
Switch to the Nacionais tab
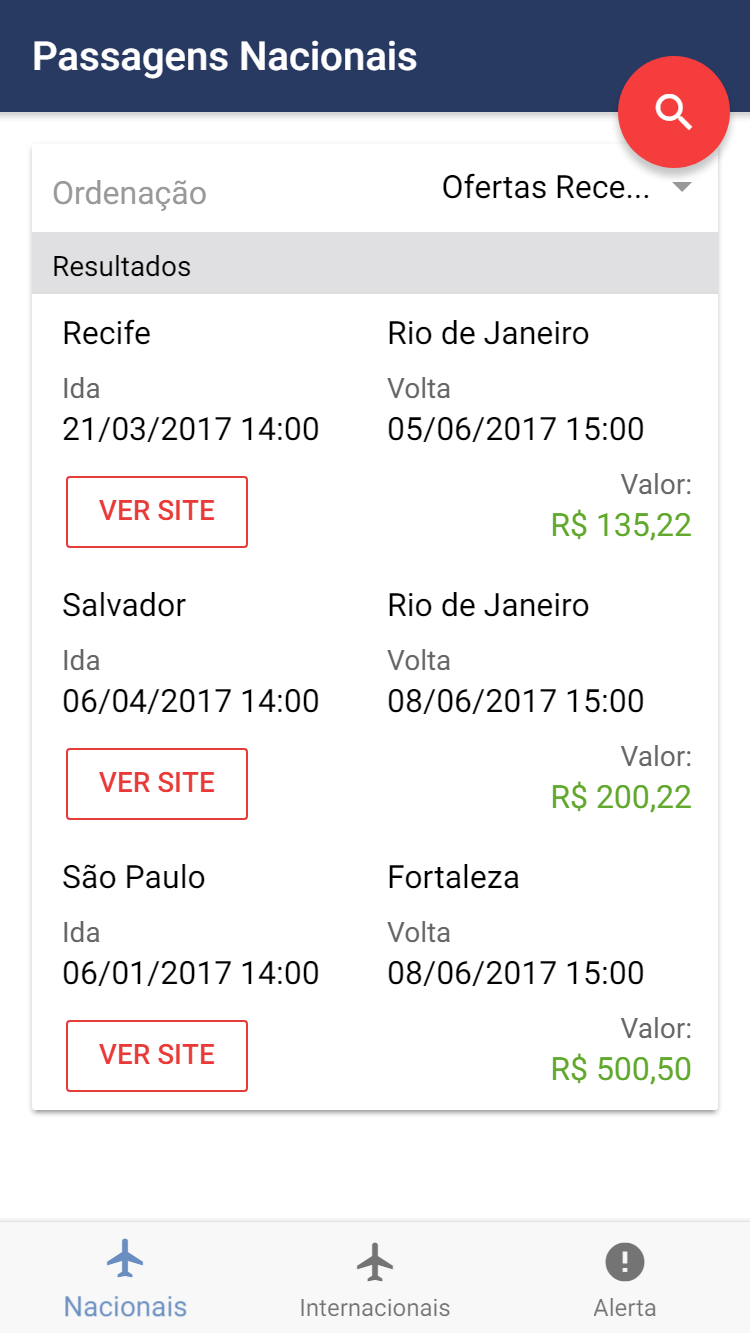click(125, 1278)
